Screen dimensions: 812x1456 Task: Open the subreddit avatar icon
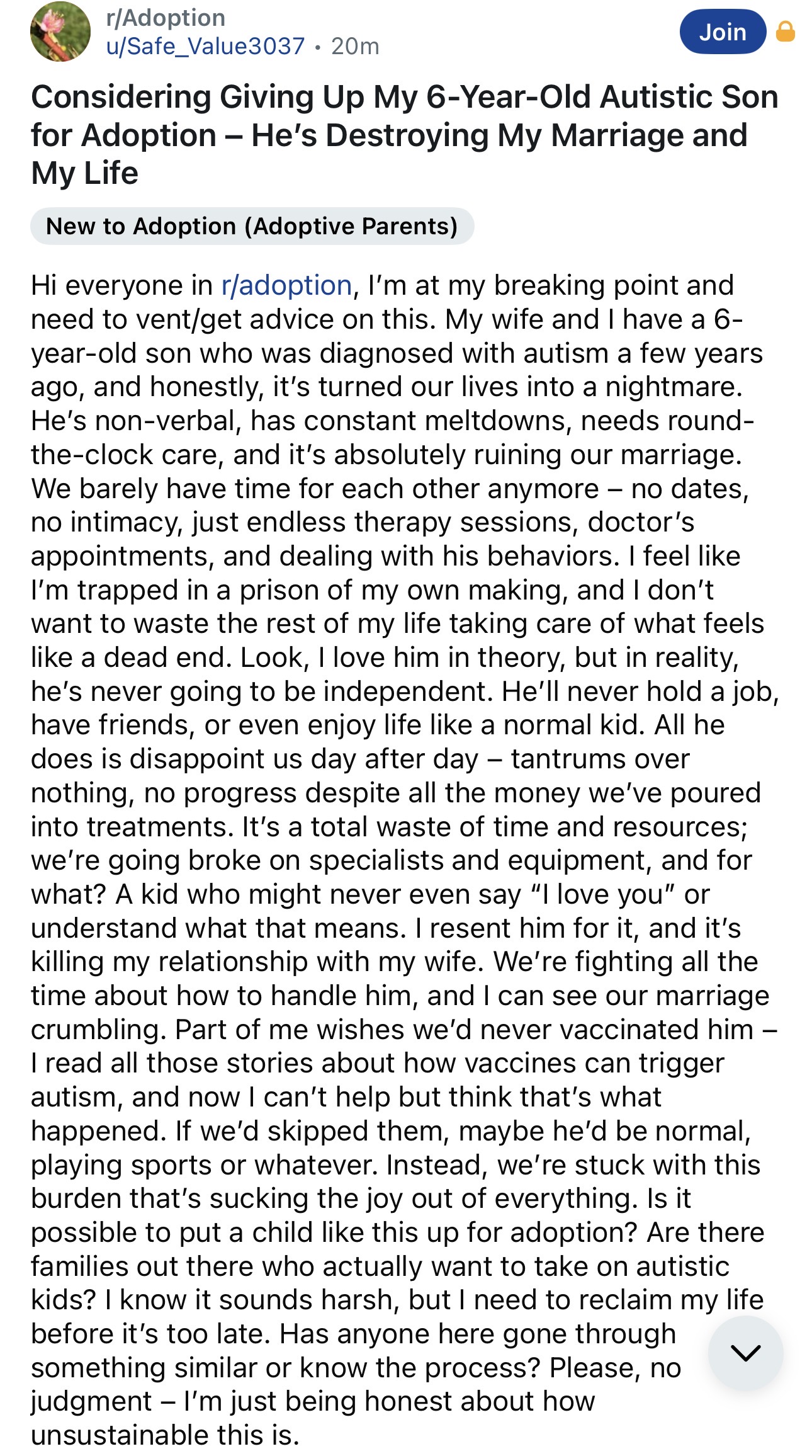coord(60,31)
